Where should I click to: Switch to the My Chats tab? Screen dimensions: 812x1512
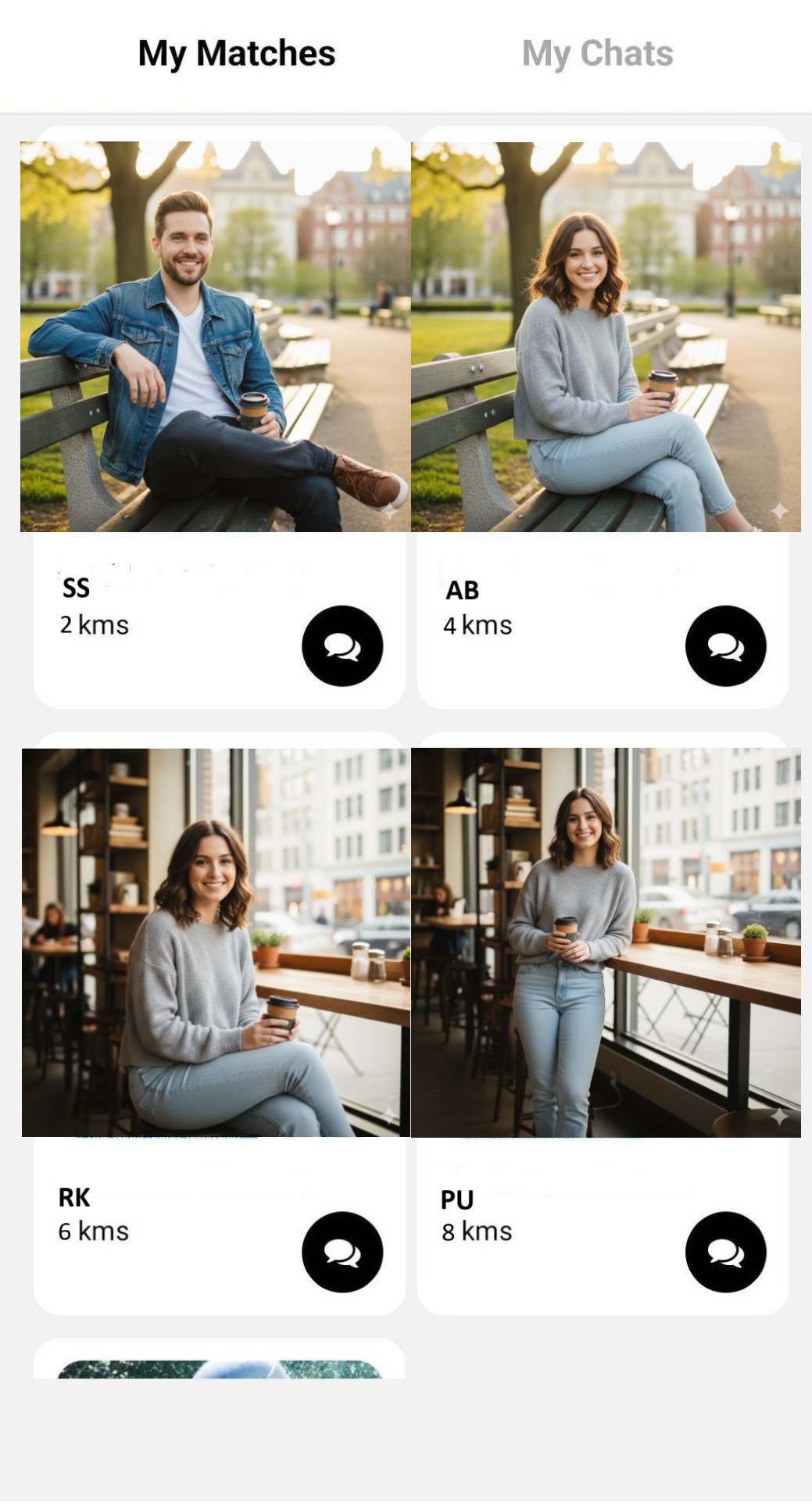point(597,54)
